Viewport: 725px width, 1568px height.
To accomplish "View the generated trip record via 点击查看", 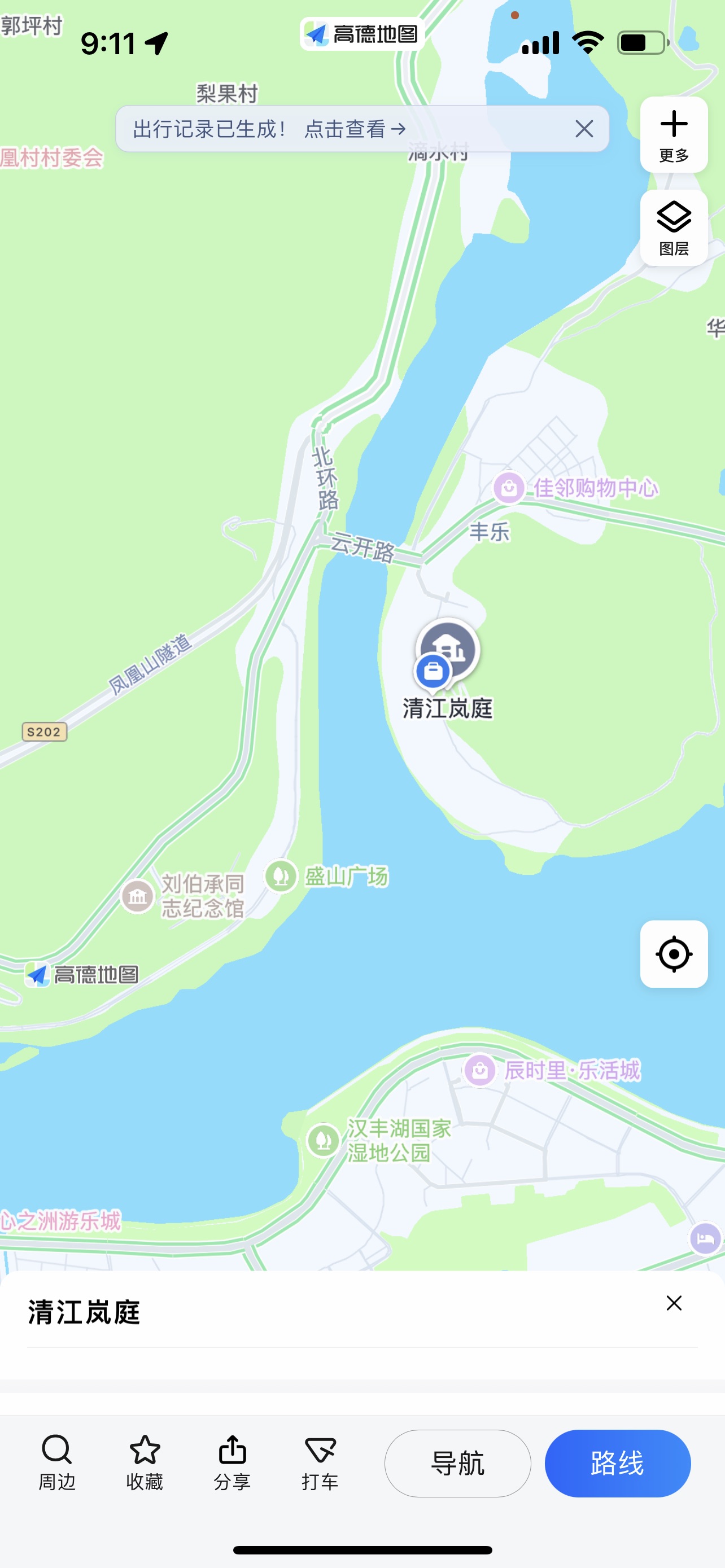I will point(354,129).
